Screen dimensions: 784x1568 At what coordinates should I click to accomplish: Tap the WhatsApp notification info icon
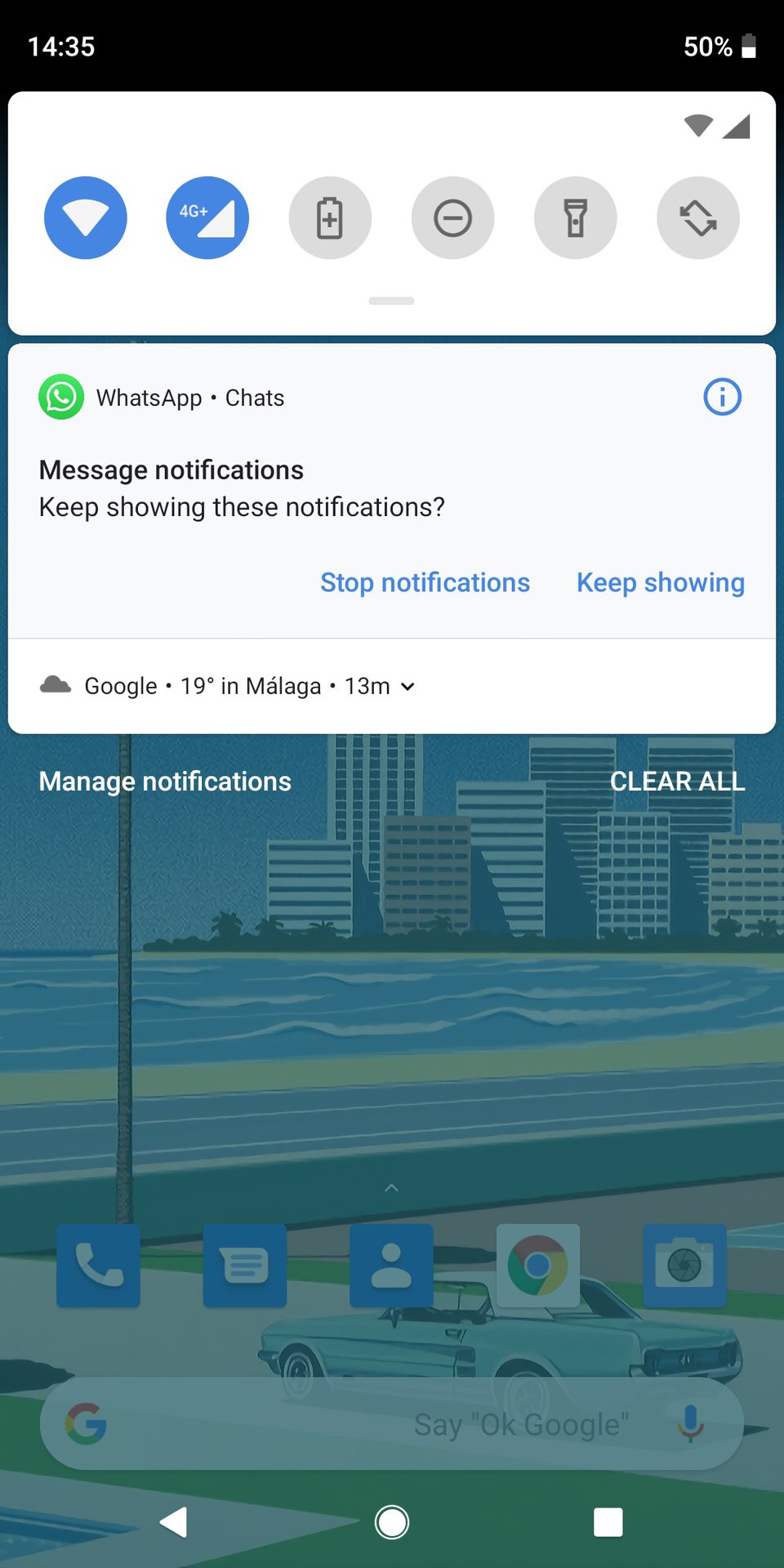coord(722,397)
